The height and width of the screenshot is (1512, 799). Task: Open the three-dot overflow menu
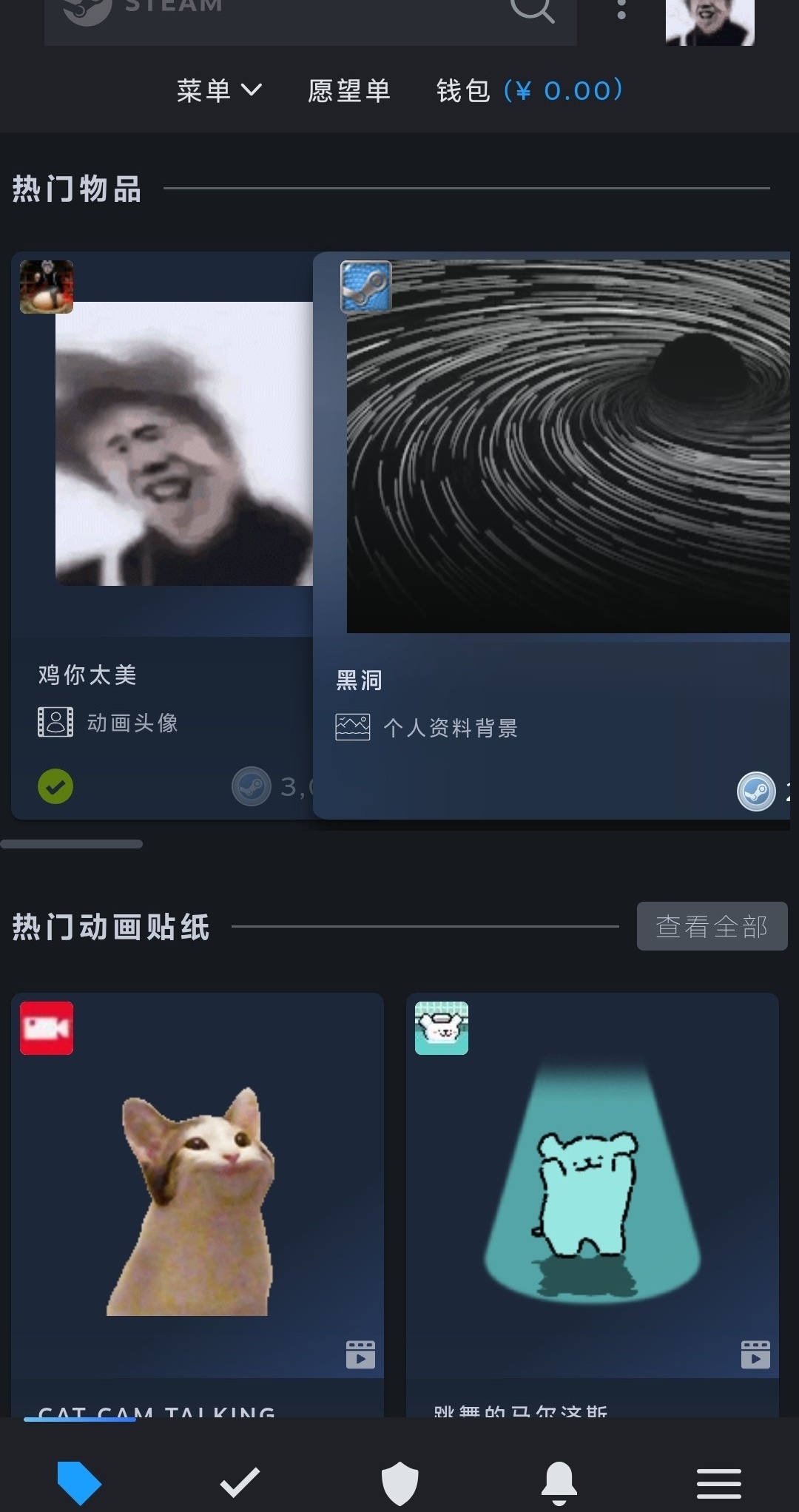click(621, 10)
